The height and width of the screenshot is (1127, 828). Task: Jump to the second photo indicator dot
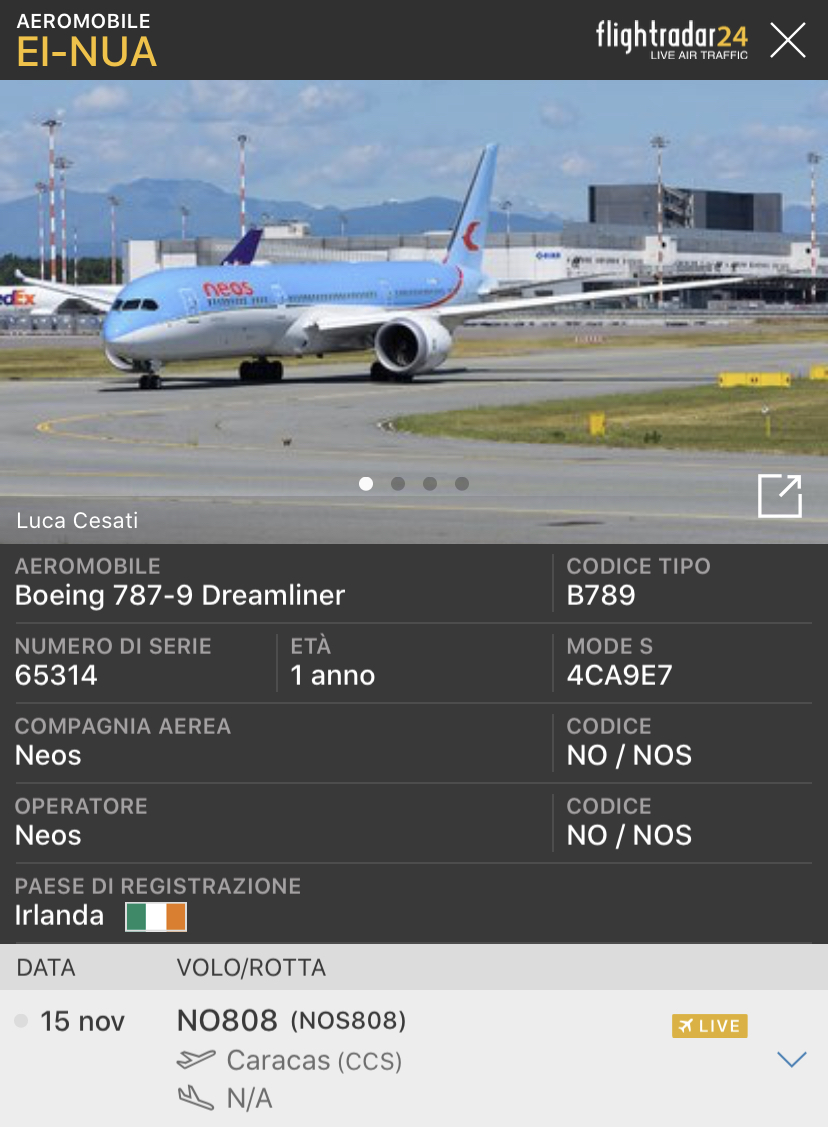[x=398, y=484]
